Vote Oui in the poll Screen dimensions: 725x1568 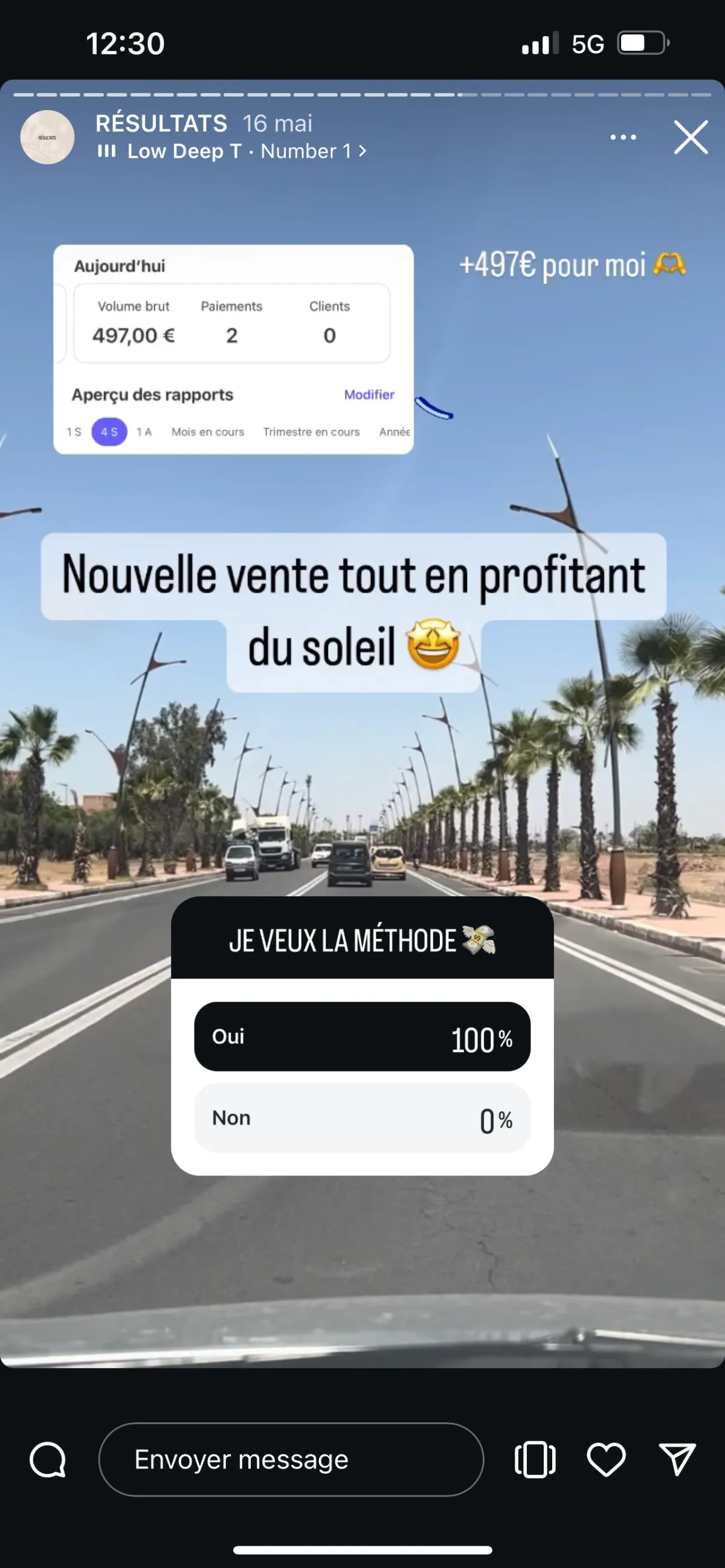pos(362,1036)
